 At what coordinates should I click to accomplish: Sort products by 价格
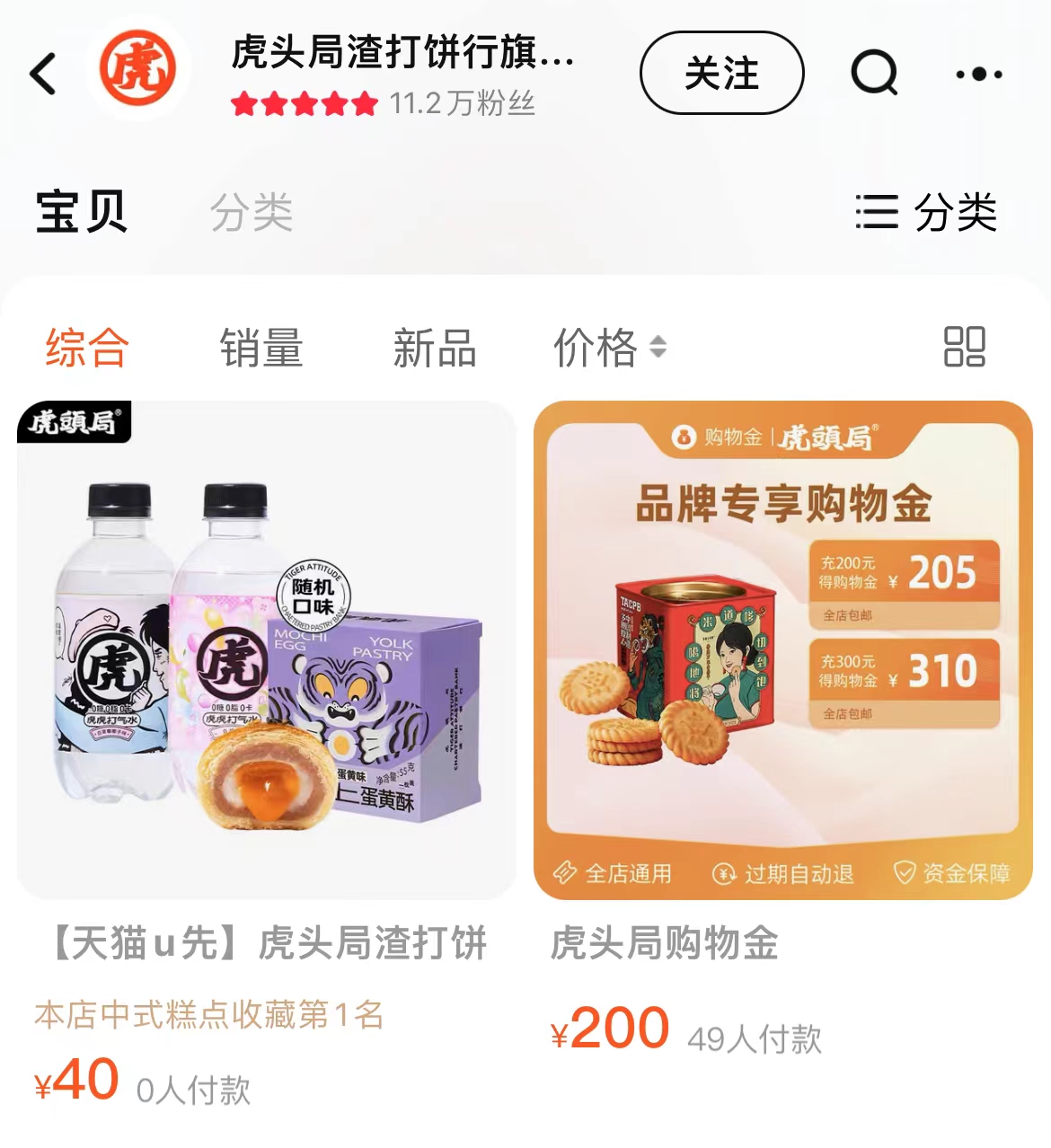point(608,348)
